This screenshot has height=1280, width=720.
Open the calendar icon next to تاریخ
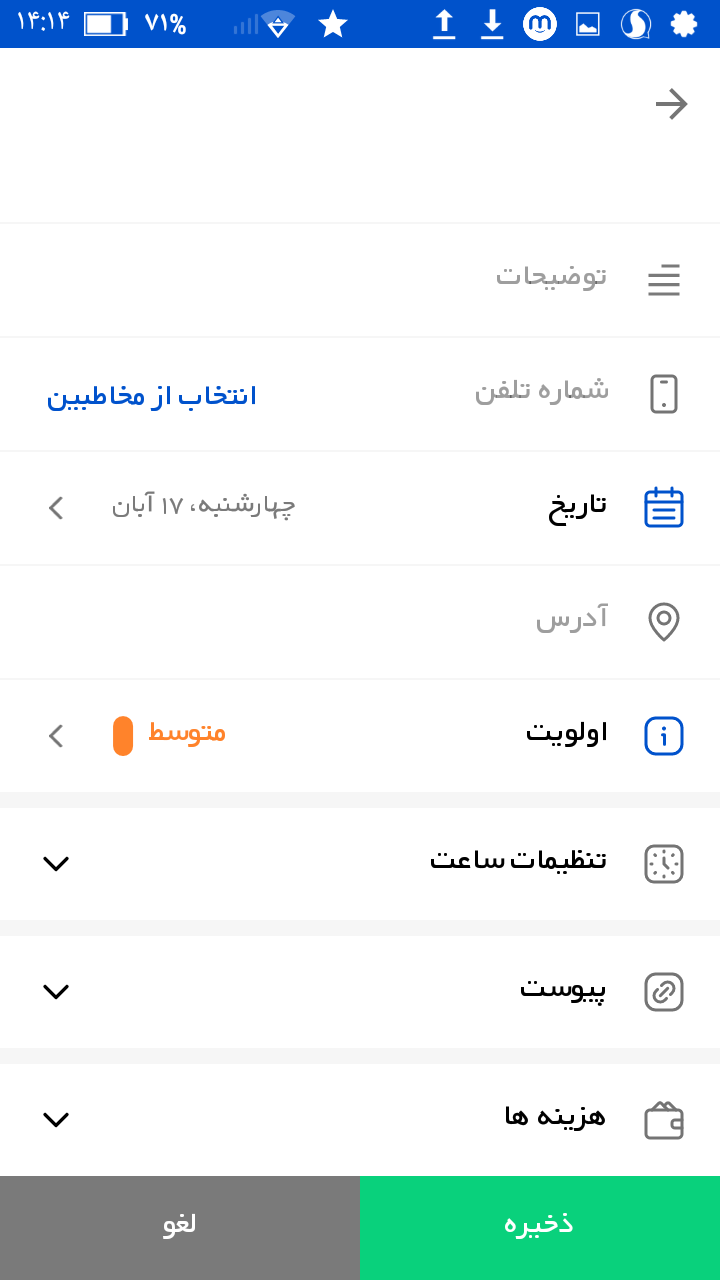pos(663,507)
